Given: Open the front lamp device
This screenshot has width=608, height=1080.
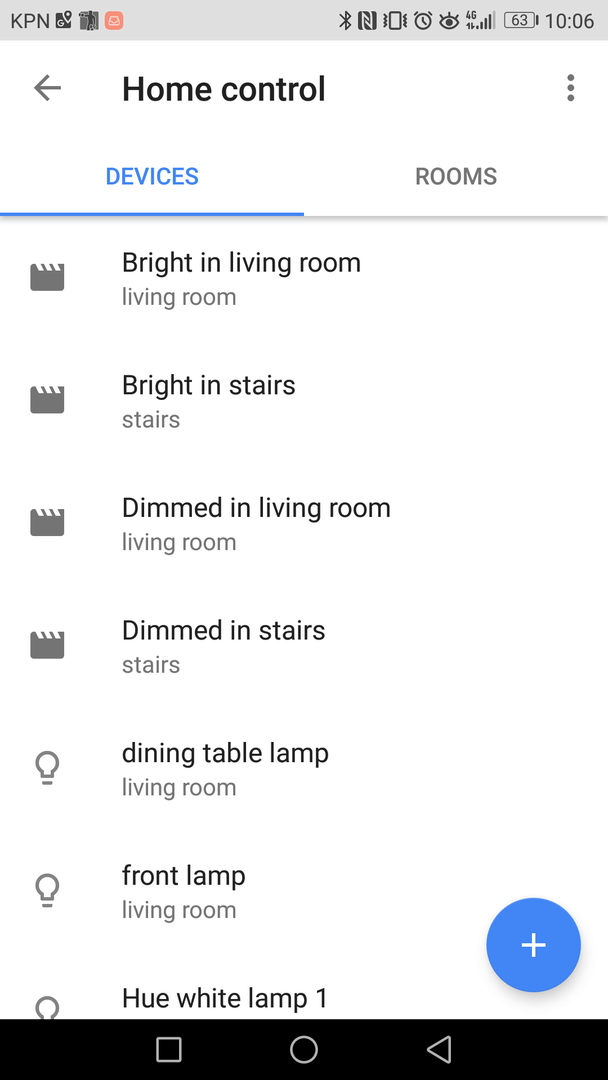Looking at the screenshot, I should pos(304,891).
